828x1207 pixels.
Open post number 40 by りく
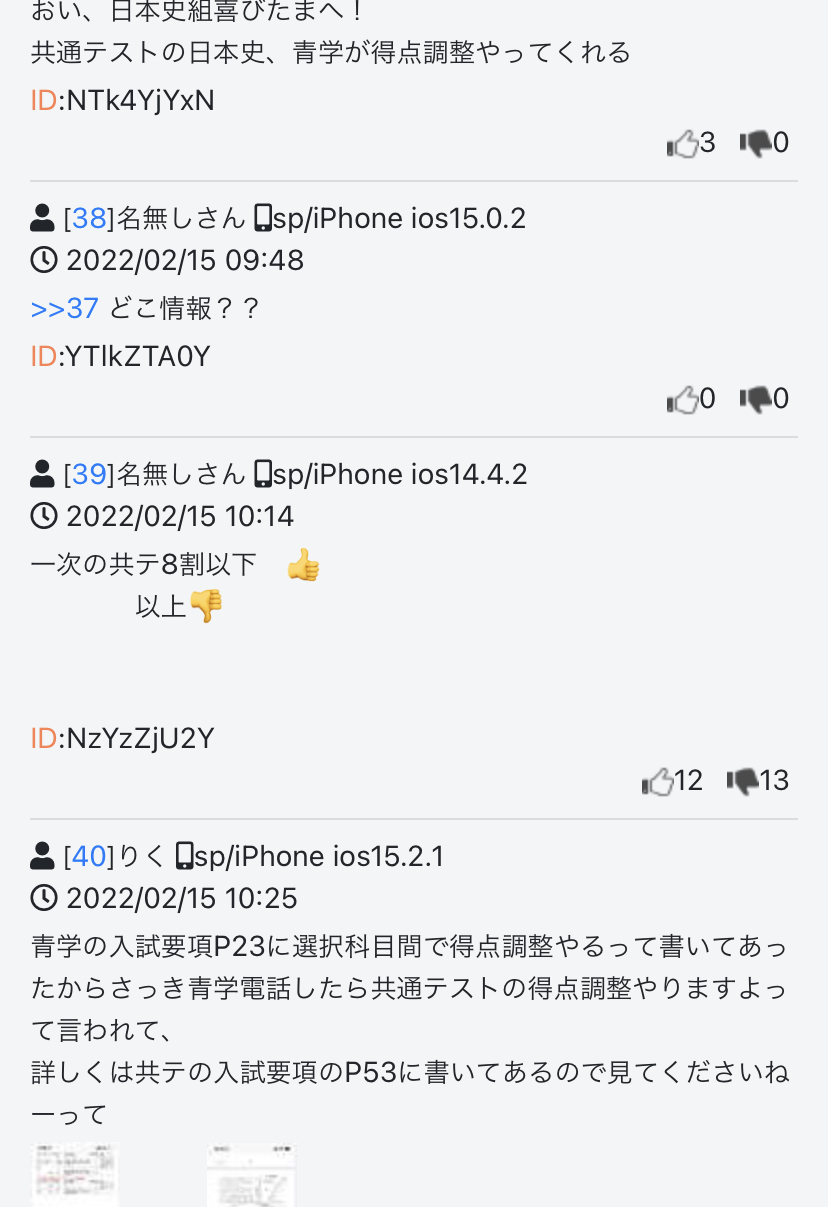coord(89,857)
